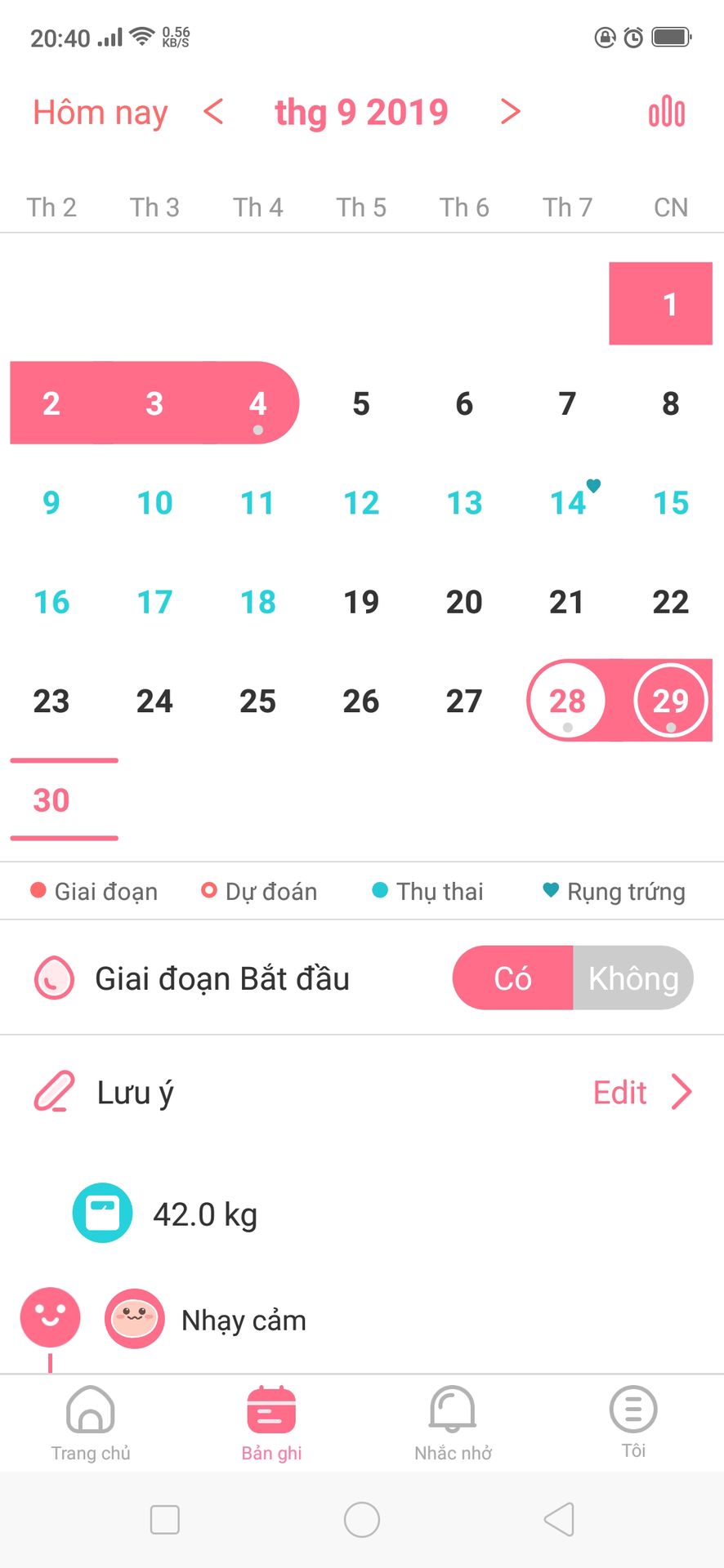Open the statistics chart icon
The image size is (724, 1568).
click(x=667, y=111)
